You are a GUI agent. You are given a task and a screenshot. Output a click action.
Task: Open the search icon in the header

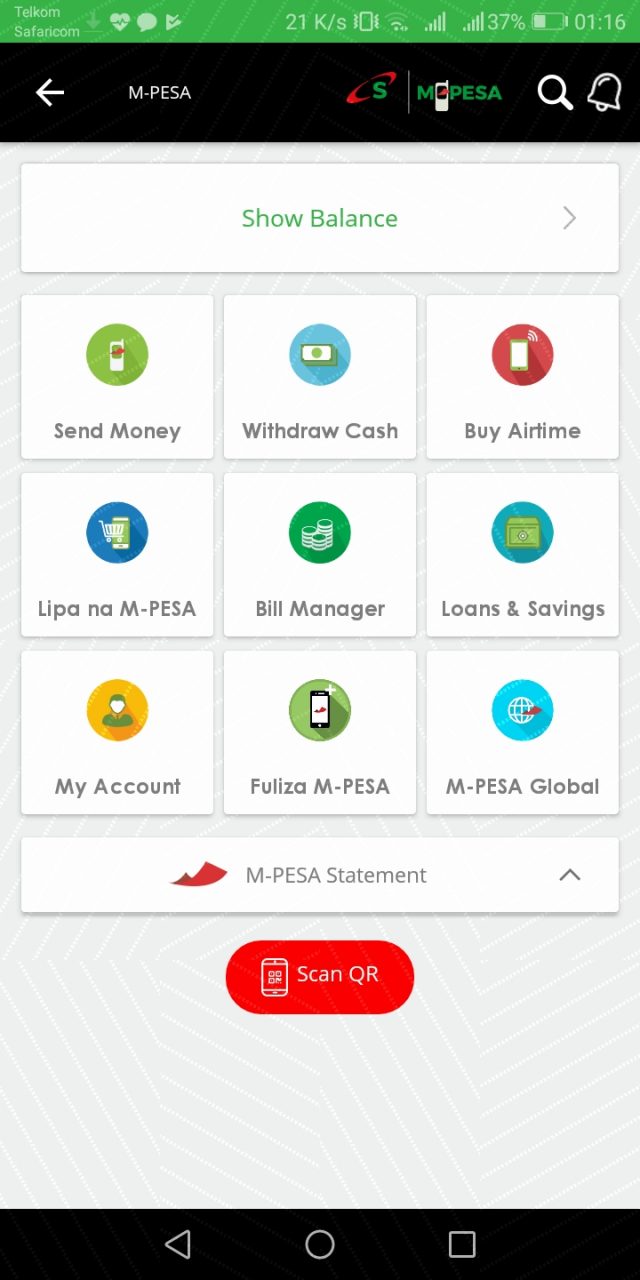pyautogui.click(x=555, y=93)
